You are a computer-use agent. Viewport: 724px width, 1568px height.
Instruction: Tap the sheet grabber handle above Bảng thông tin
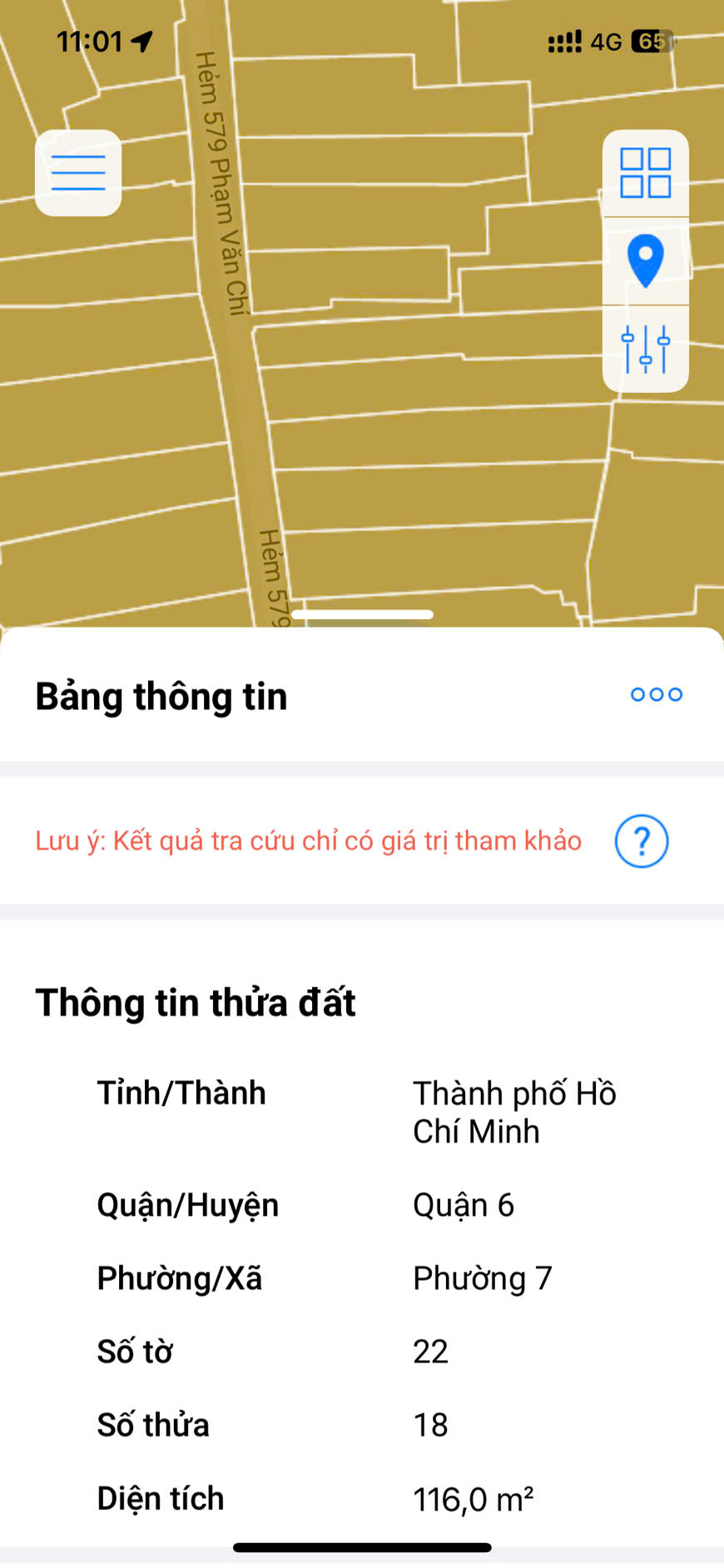(362, 614)
